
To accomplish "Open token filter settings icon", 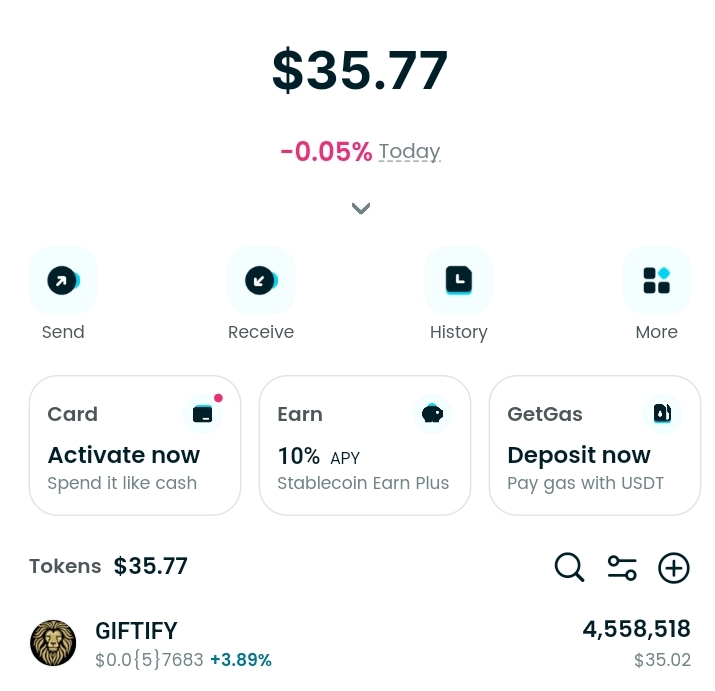I will tap(622, 568).
